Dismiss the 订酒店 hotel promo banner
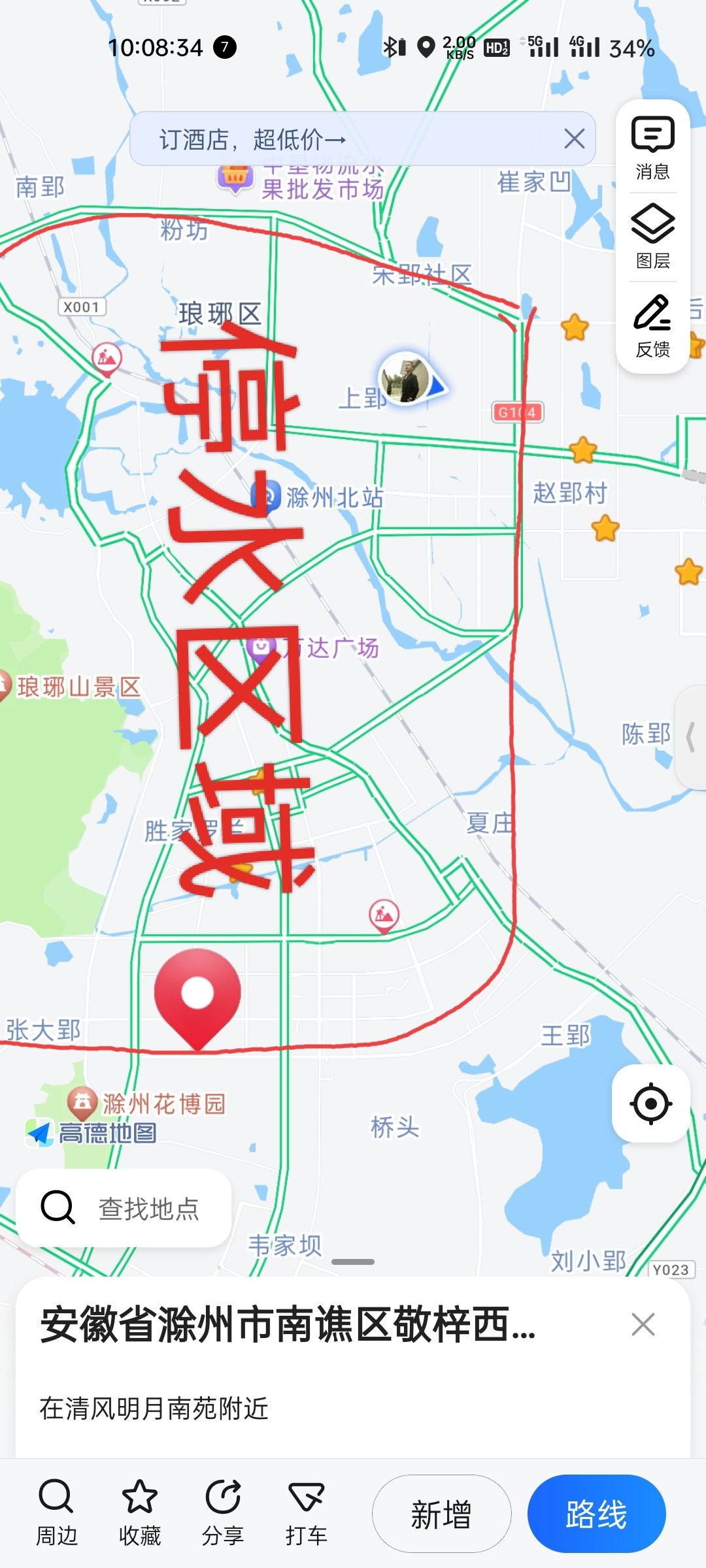This screenshot has width=706, height=1568. tap(574, 139)
